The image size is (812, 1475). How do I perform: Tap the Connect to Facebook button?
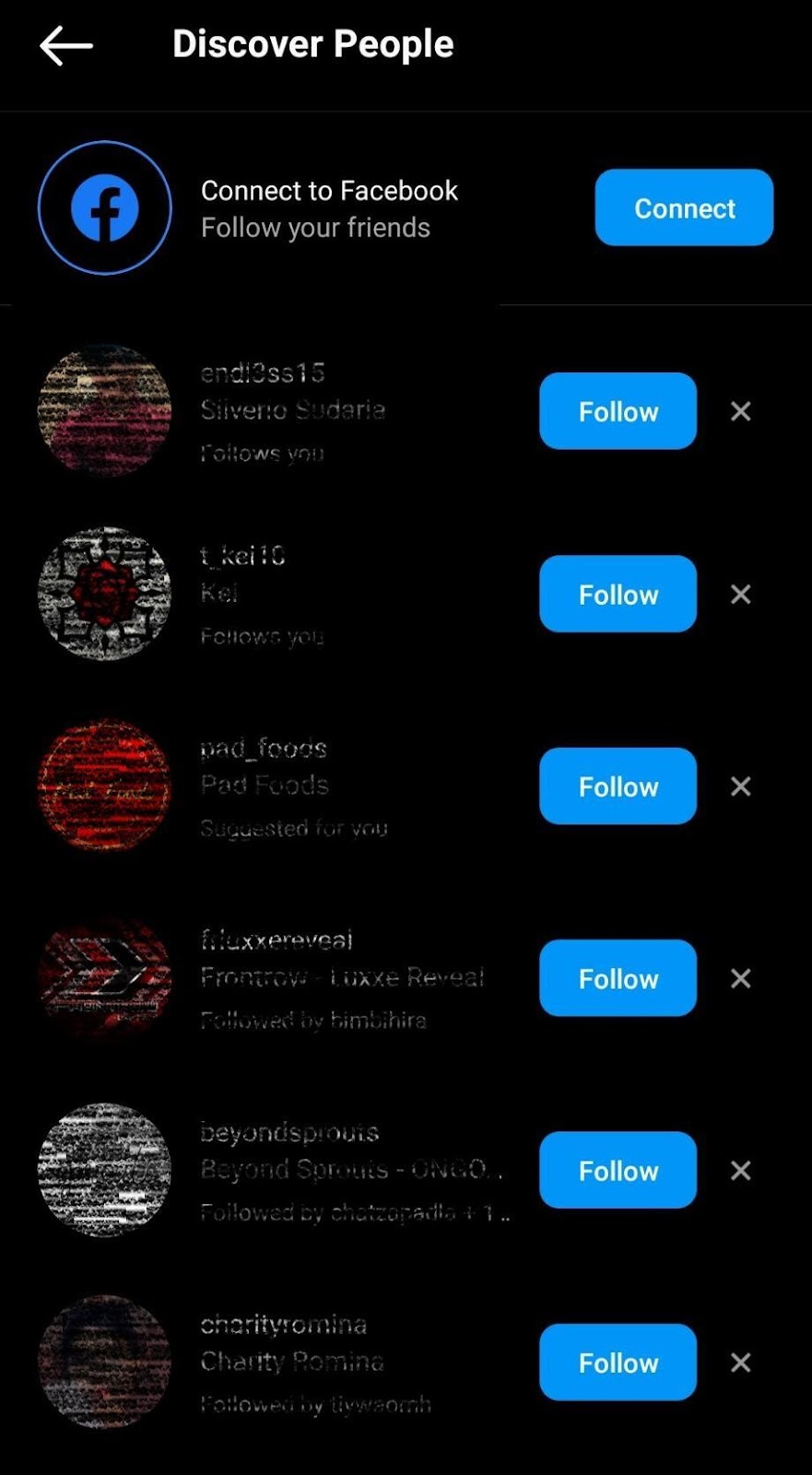tap(683, 207)
